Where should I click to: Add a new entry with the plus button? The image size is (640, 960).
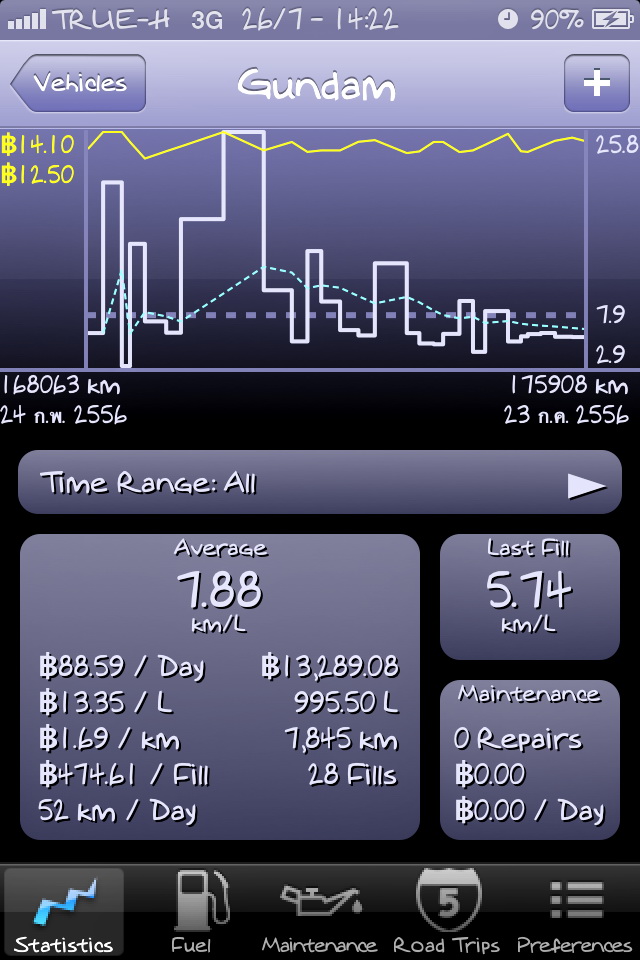pyautogui.click(x=596, y=83)
